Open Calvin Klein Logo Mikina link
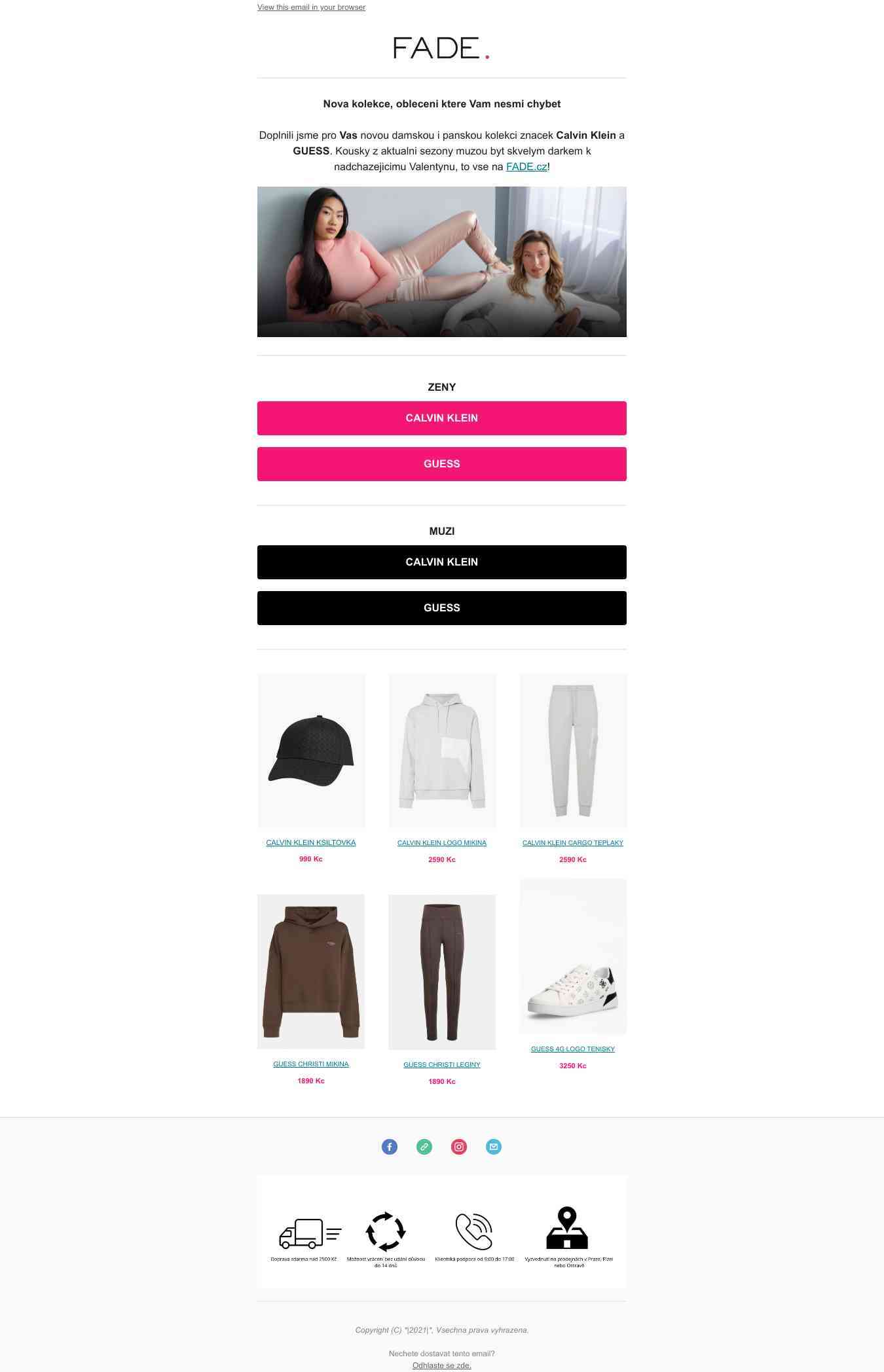This screenshot has width=884, height=1372. click(x=442, y=842)
